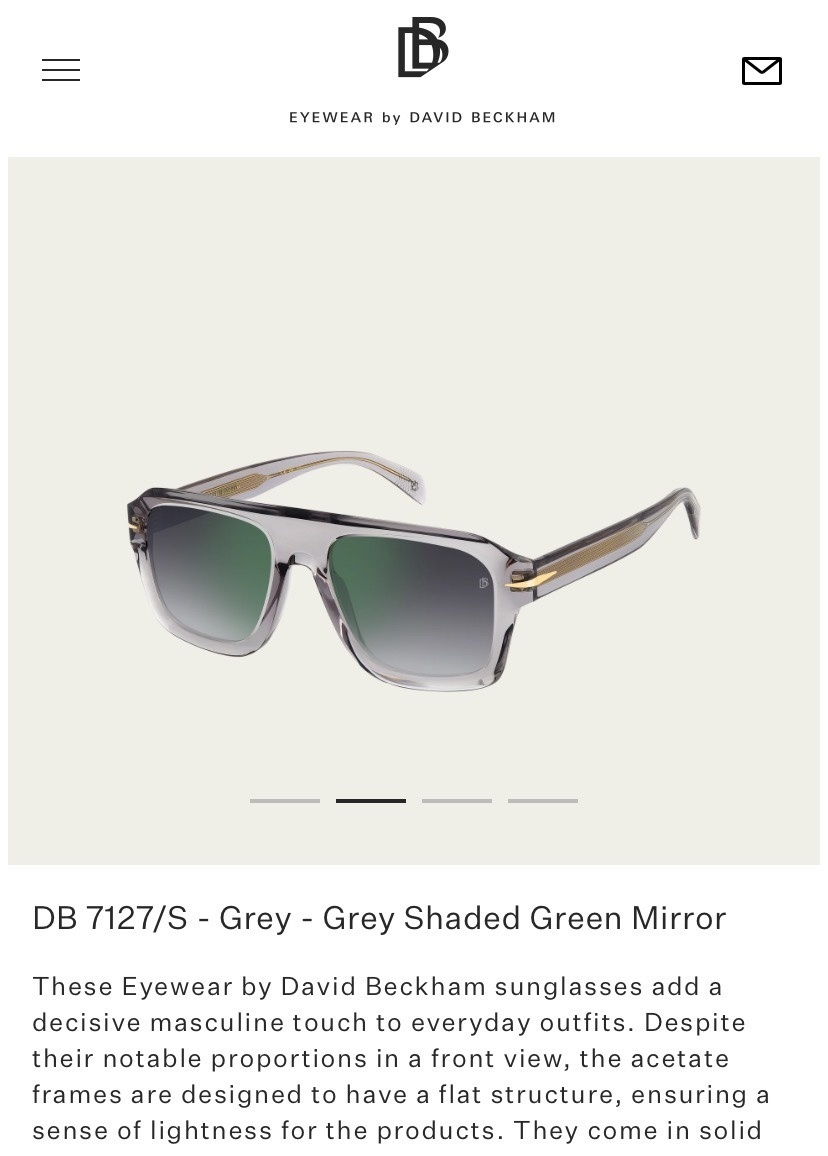Open the hamburger menu

tap(61, 70)
